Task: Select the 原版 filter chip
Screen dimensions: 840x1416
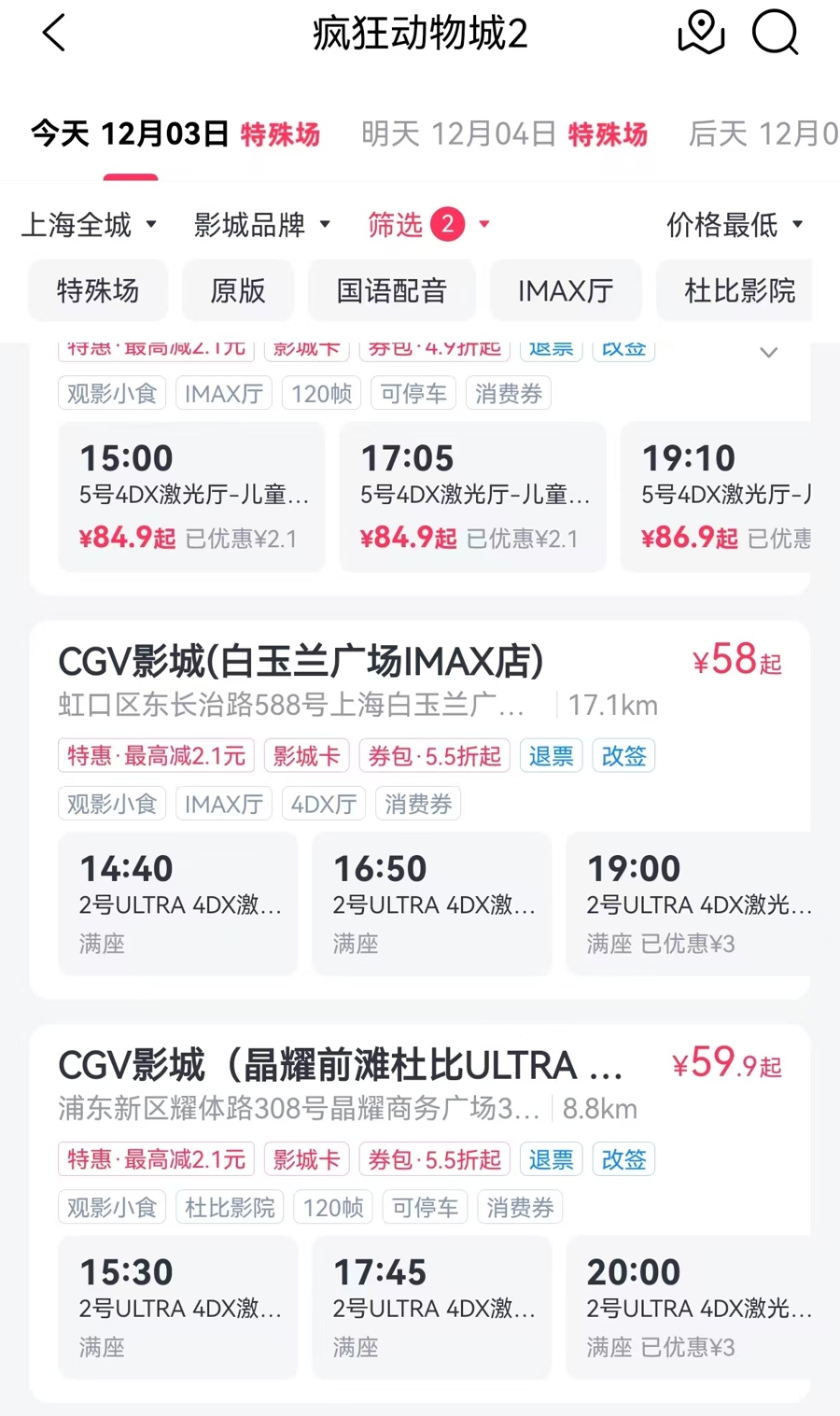Action: click(238, 291)
